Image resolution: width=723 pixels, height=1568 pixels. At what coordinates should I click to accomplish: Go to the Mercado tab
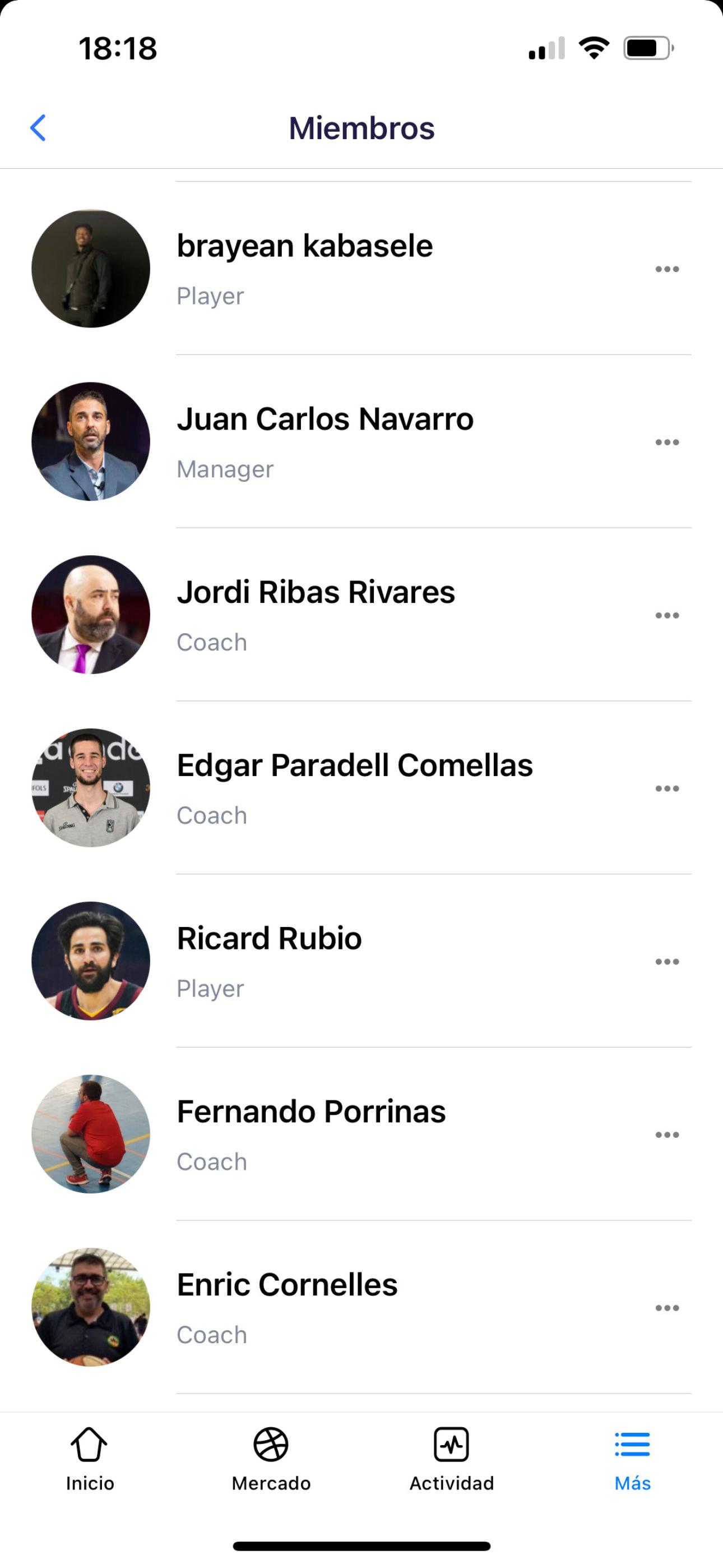pos(271,1459)
